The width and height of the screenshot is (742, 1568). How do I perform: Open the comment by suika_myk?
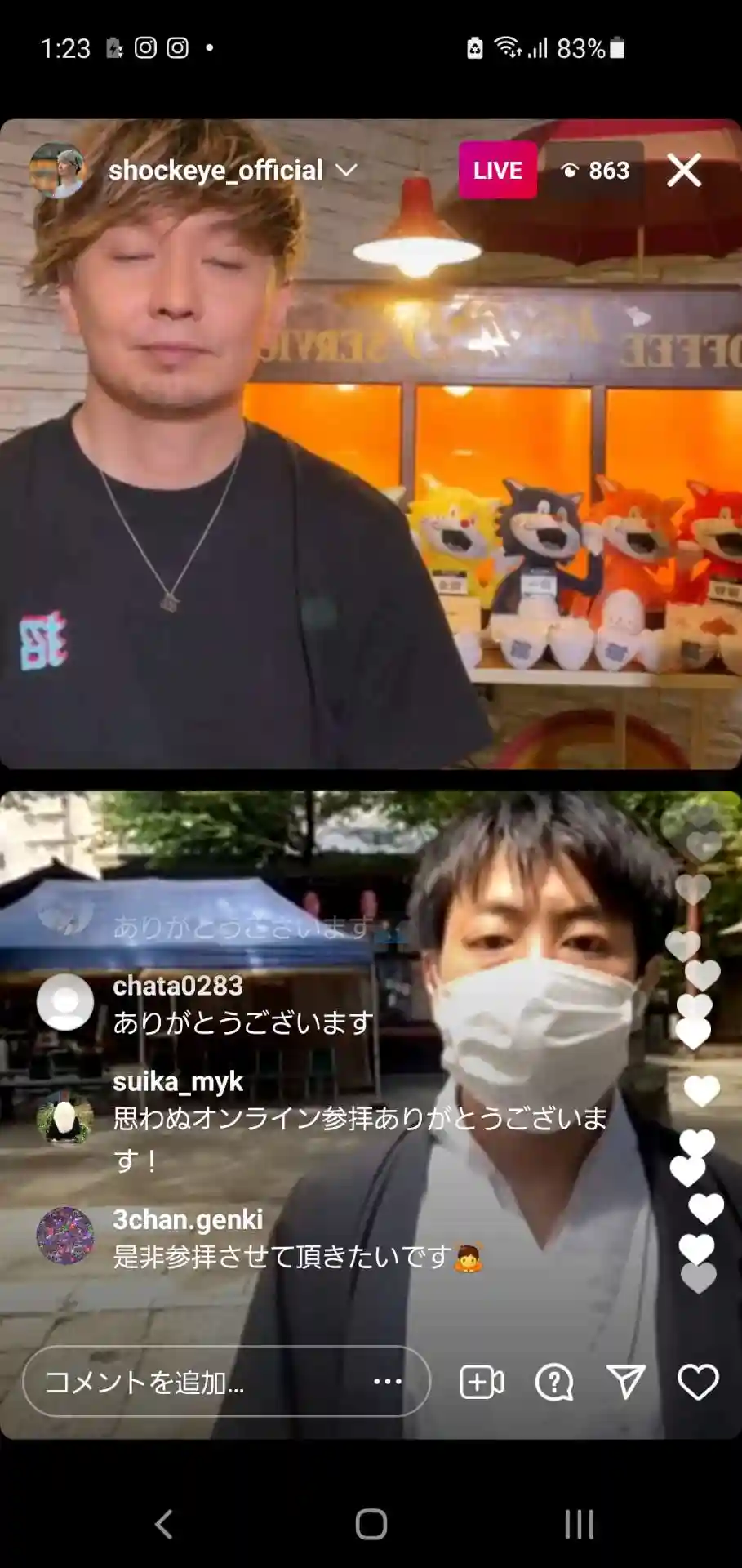point(359,1119)
